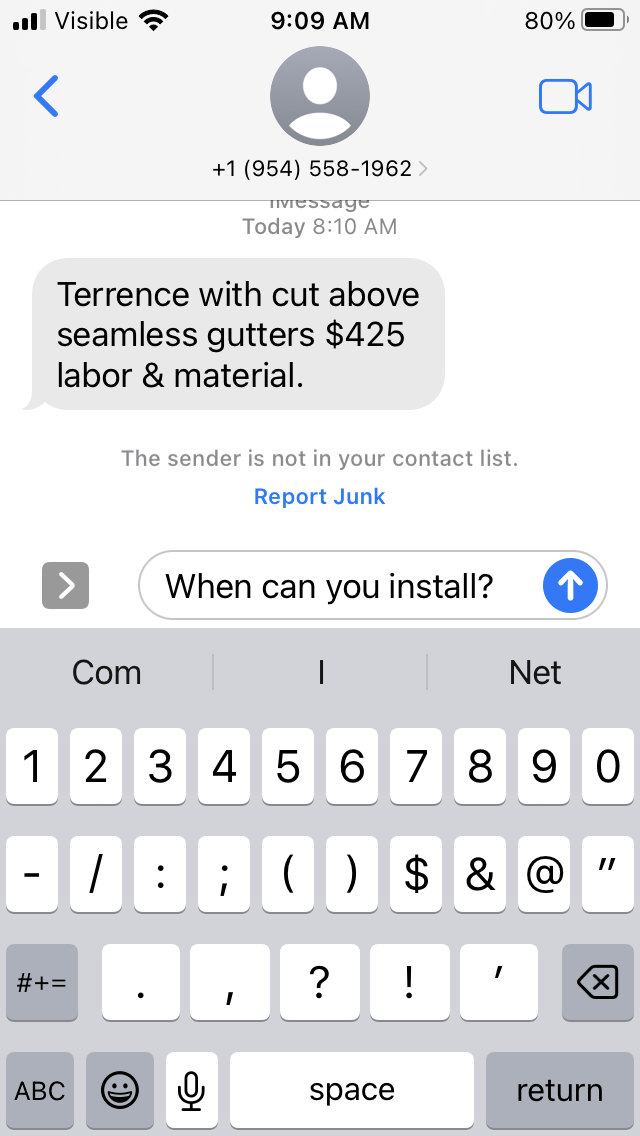The image size is (640, 1136).
Task: Tap the Report Junk link
Action: (320, 496)
